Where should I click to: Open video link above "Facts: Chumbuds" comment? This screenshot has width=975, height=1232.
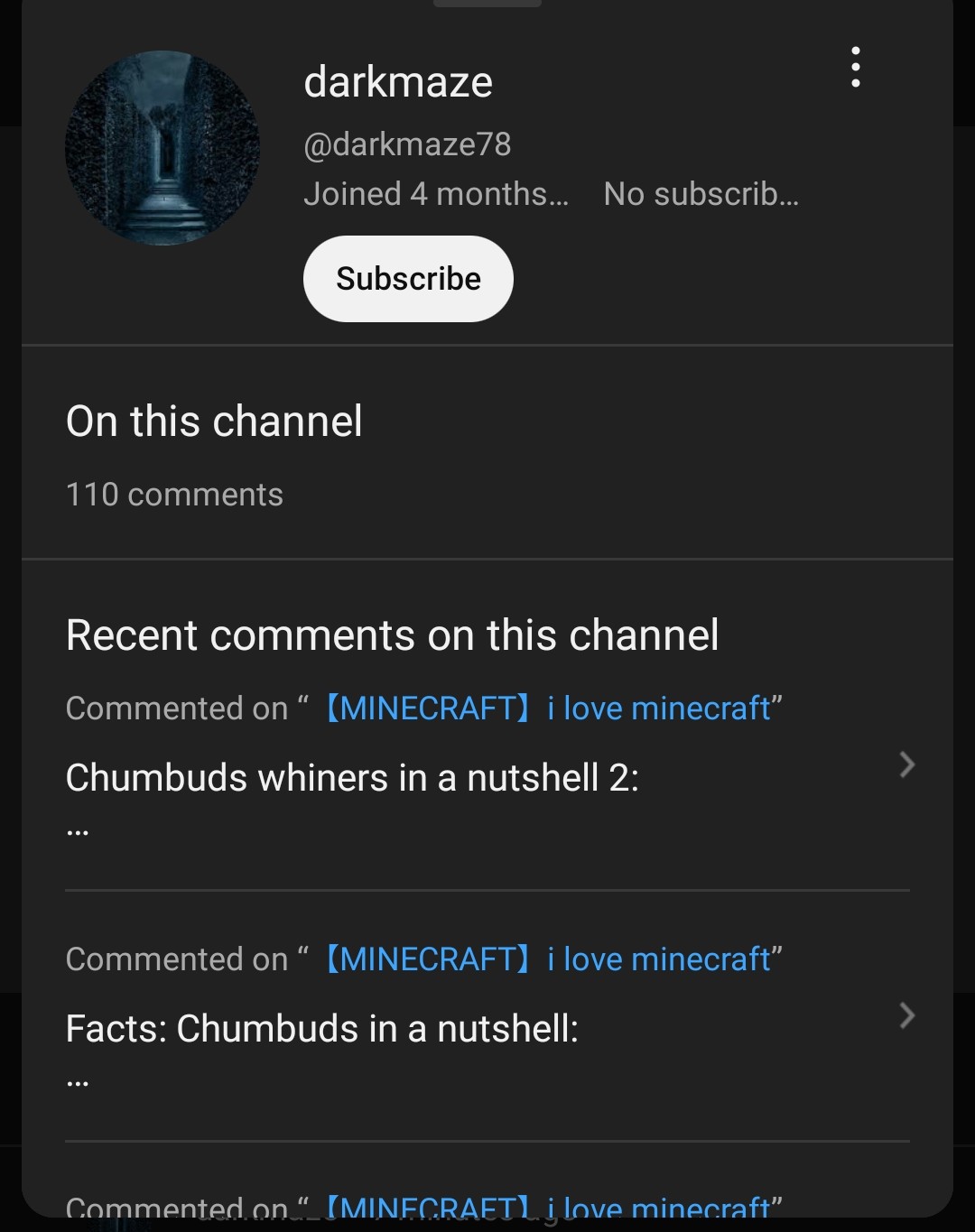(x=549, y=959)
